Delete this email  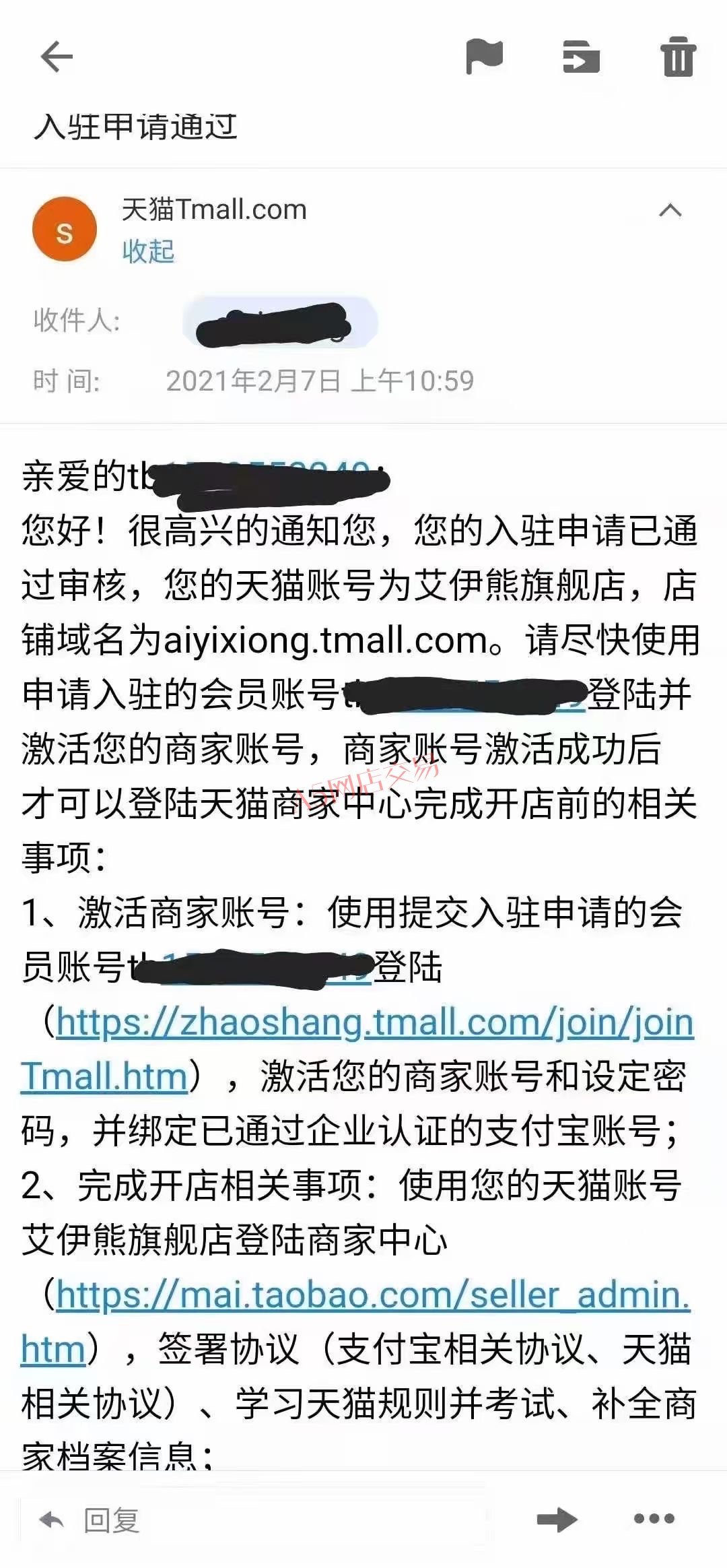[678, 56]
